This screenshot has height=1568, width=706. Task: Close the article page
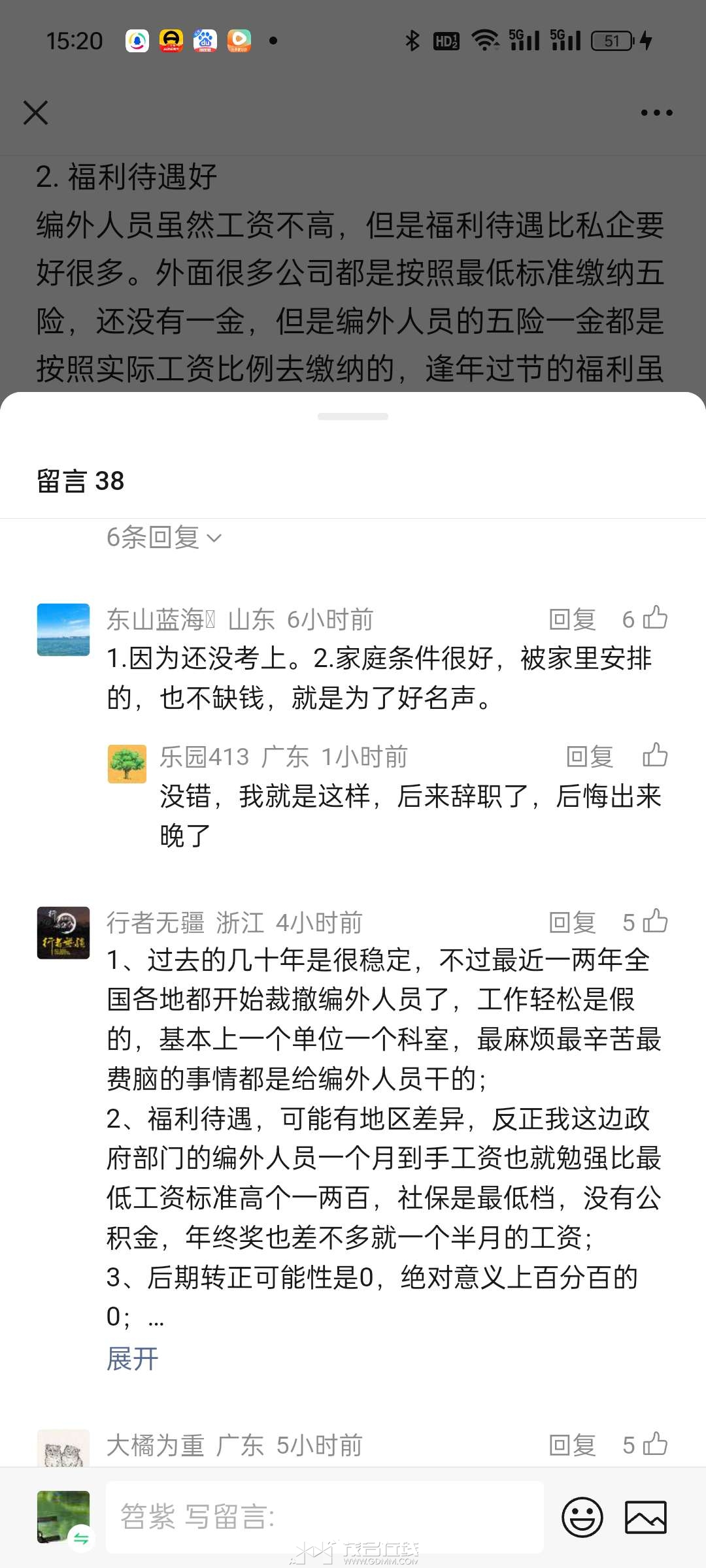(x=36, y=112)
